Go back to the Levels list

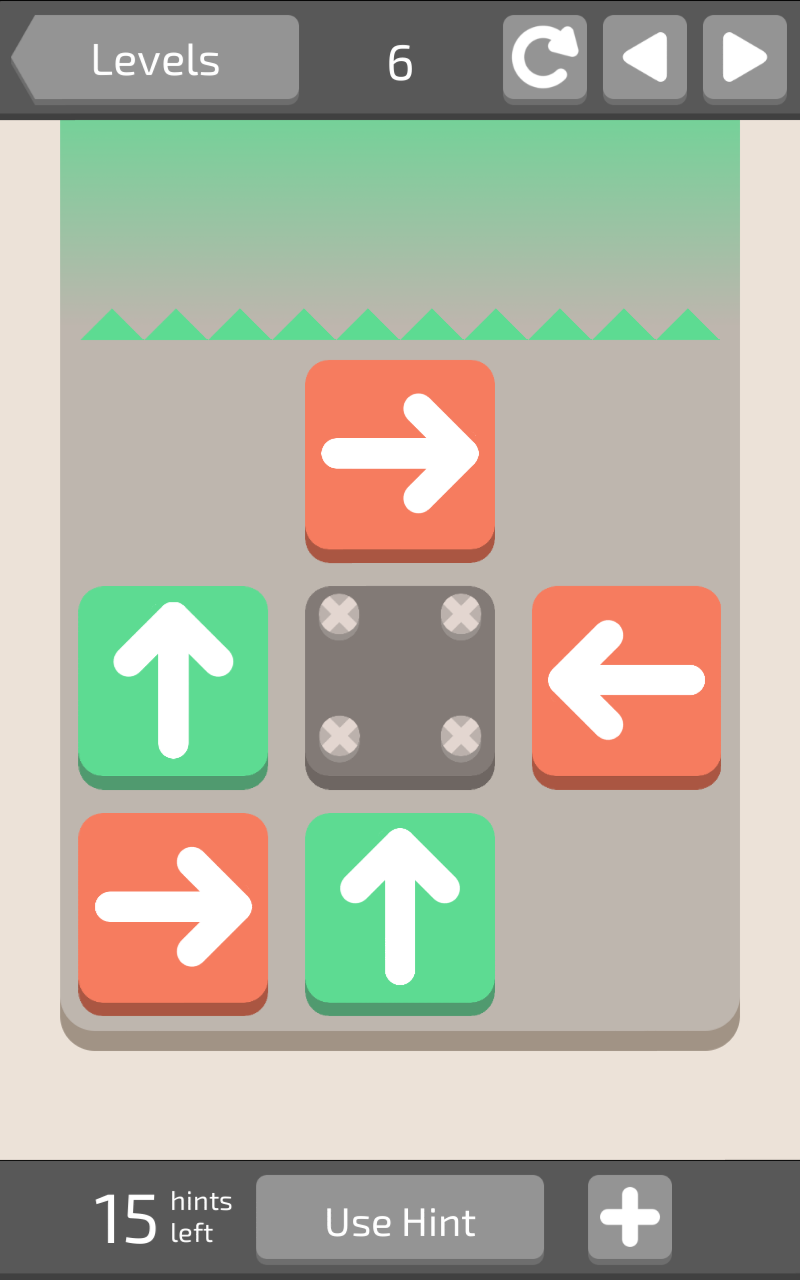(156, 59)
